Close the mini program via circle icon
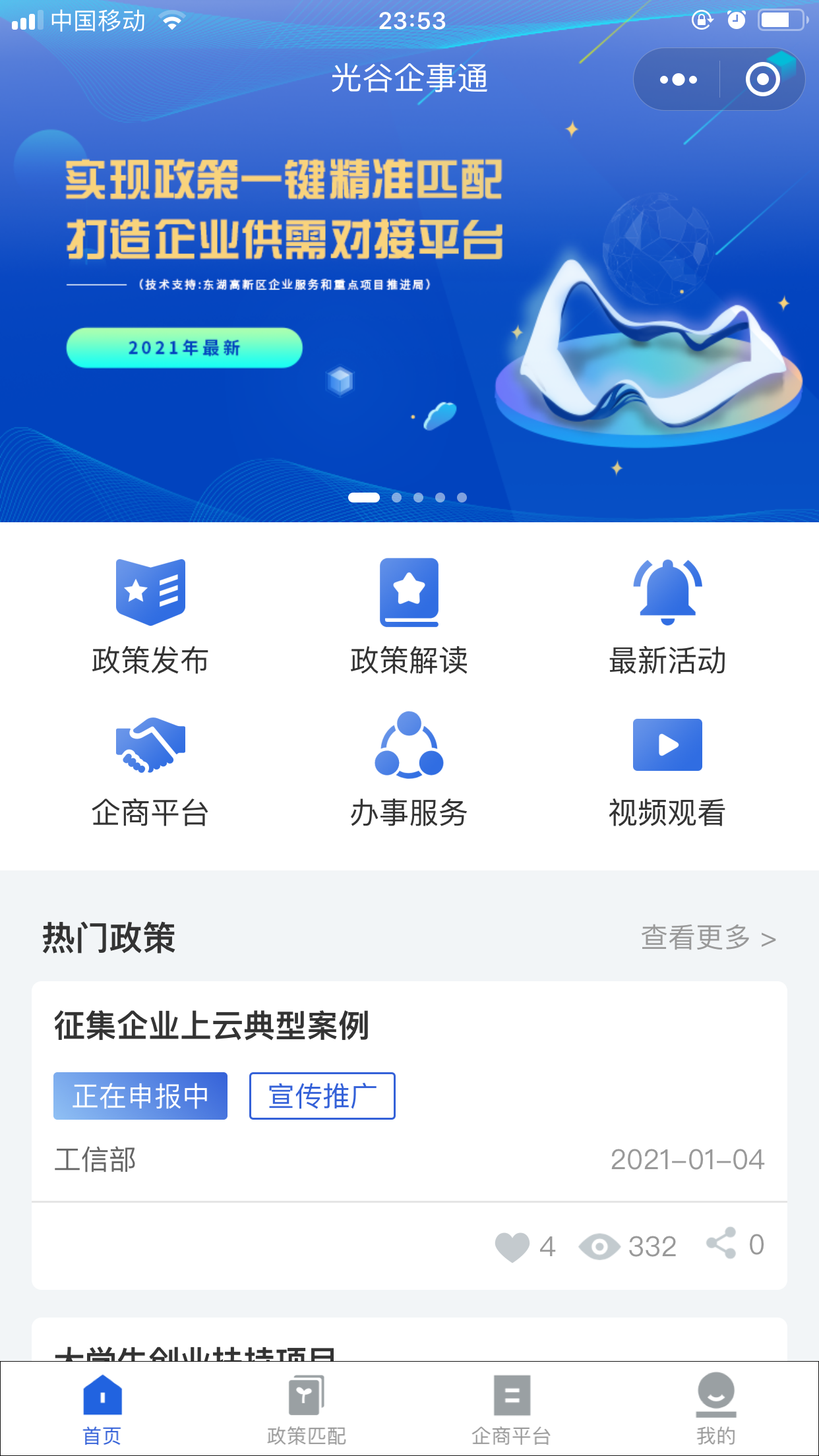Image resolution: width=819 pixels, height=1456 pixels. pos(762,80)
